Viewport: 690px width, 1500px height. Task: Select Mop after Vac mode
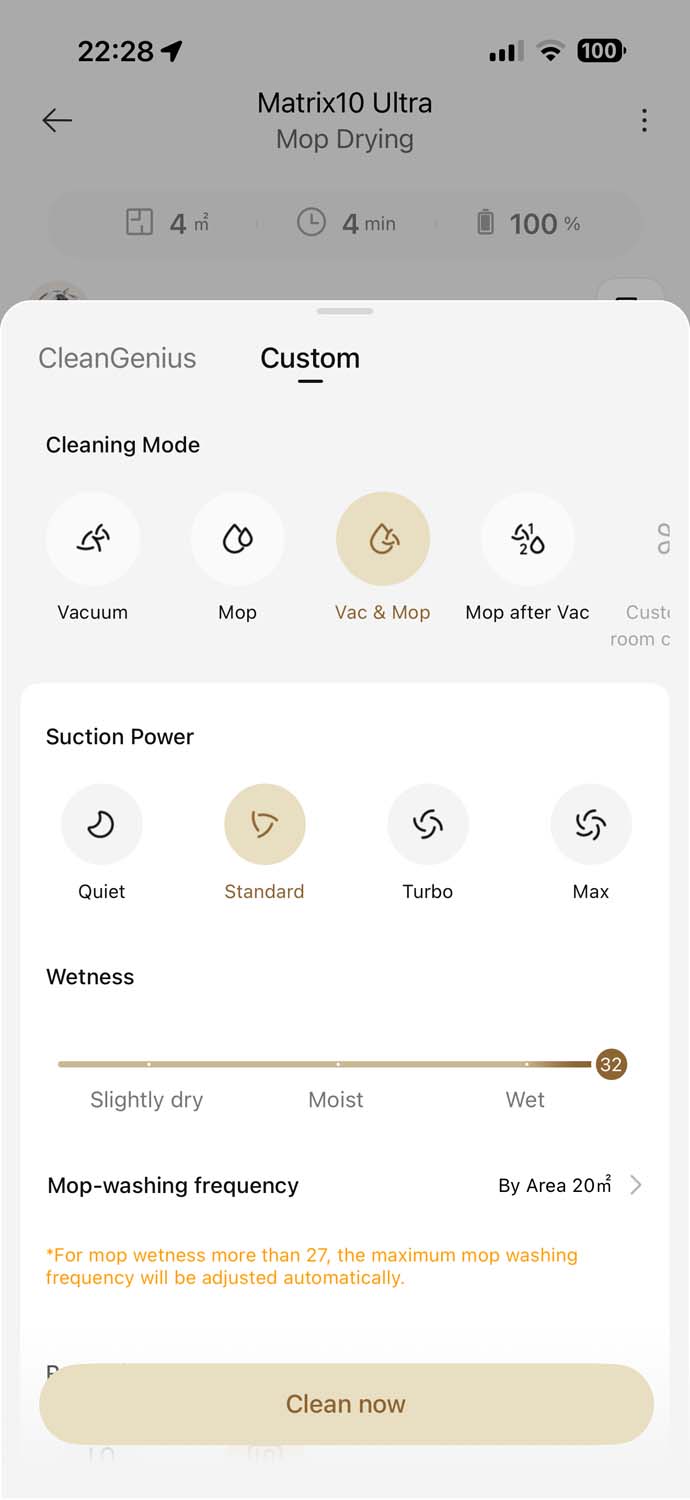point(528,539)
